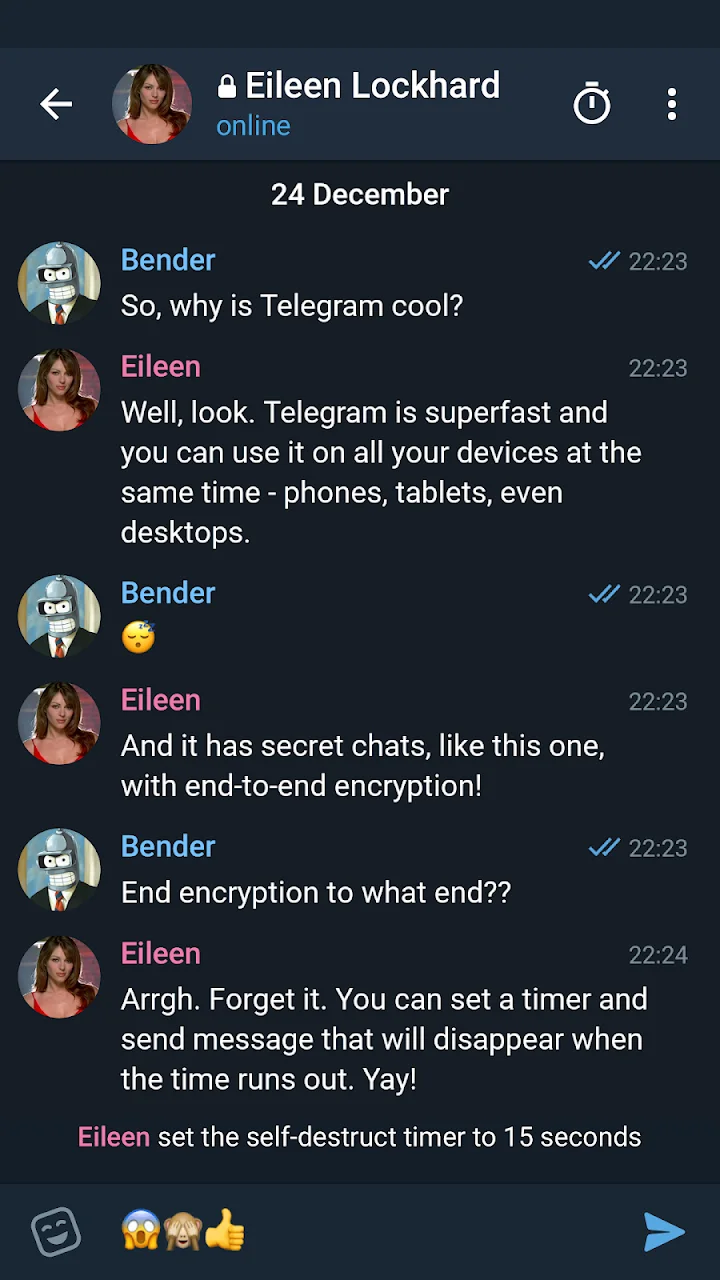Send the typed emoji message
720x1280 pixels.
click(x=664, y=1232)
